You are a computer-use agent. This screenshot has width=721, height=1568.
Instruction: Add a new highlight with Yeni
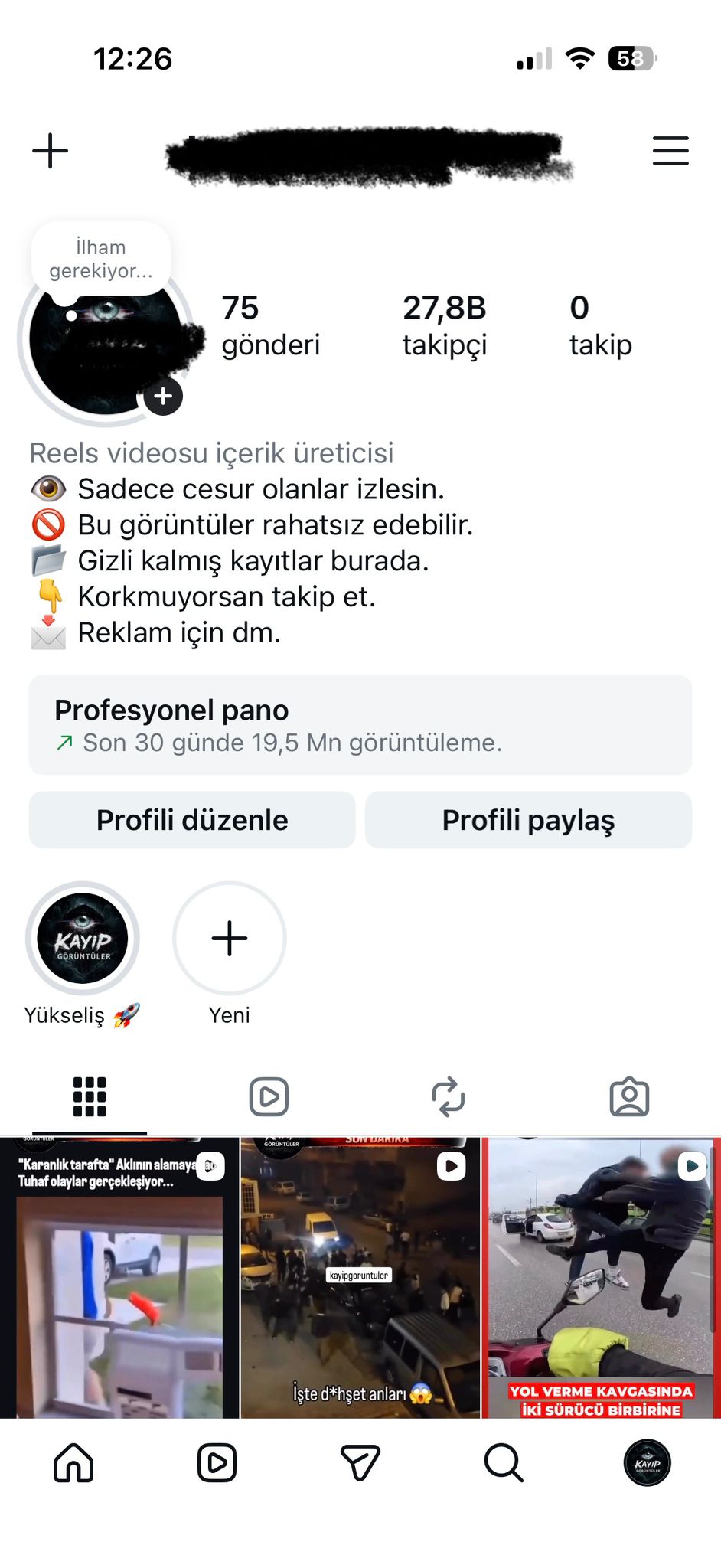pos(230,939)
